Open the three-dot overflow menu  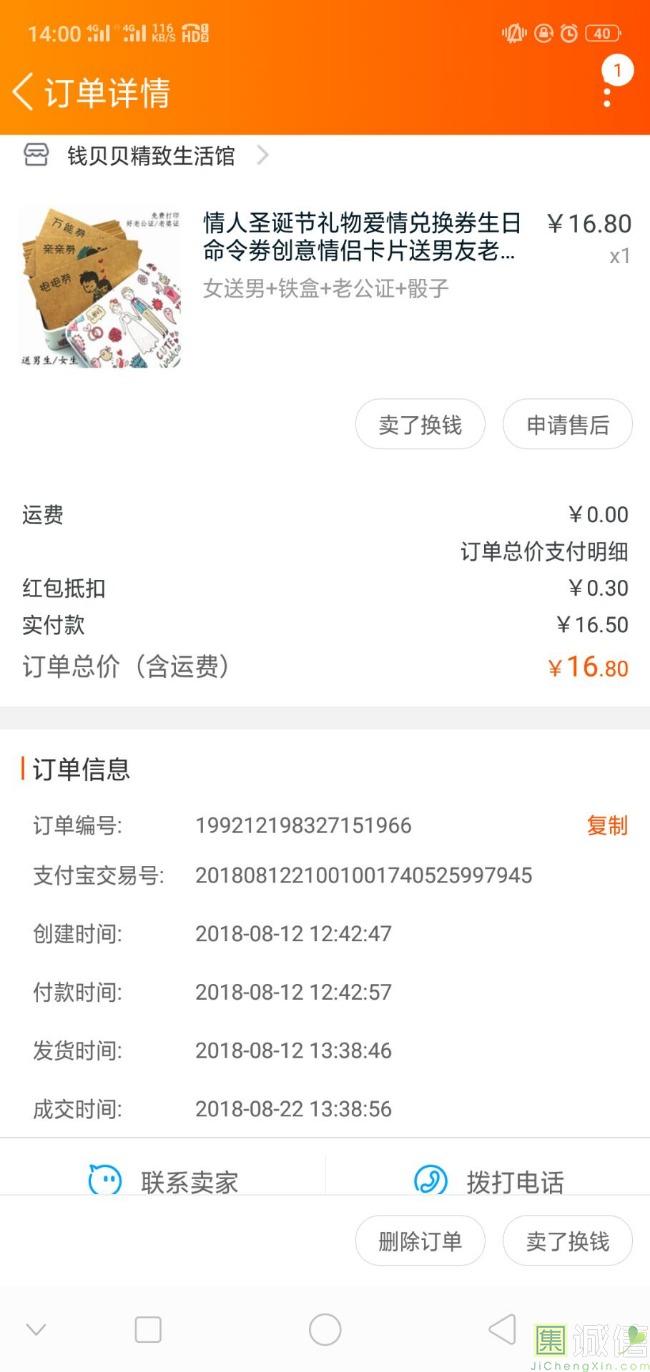[607, 95]
